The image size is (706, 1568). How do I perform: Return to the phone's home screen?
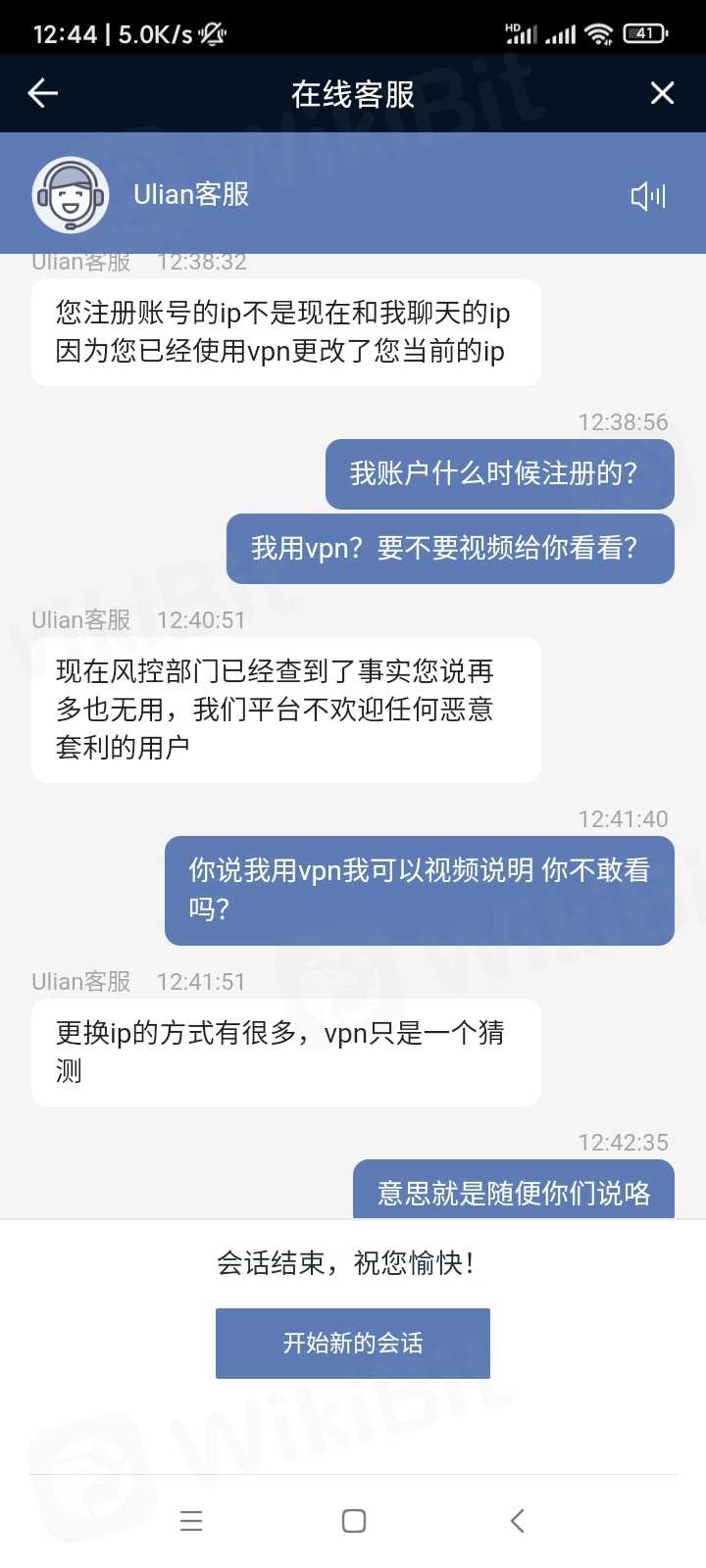pos(354,1521)
